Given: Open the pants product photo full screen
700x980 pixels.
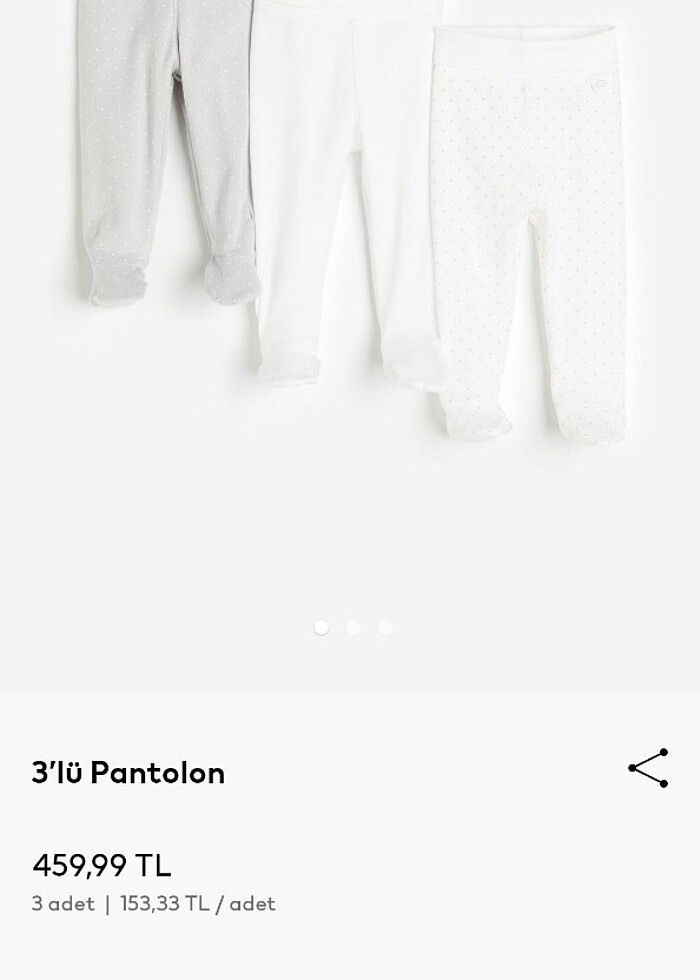Looking at the screenshot, I should pyautogui.click(x=350, y=250).
